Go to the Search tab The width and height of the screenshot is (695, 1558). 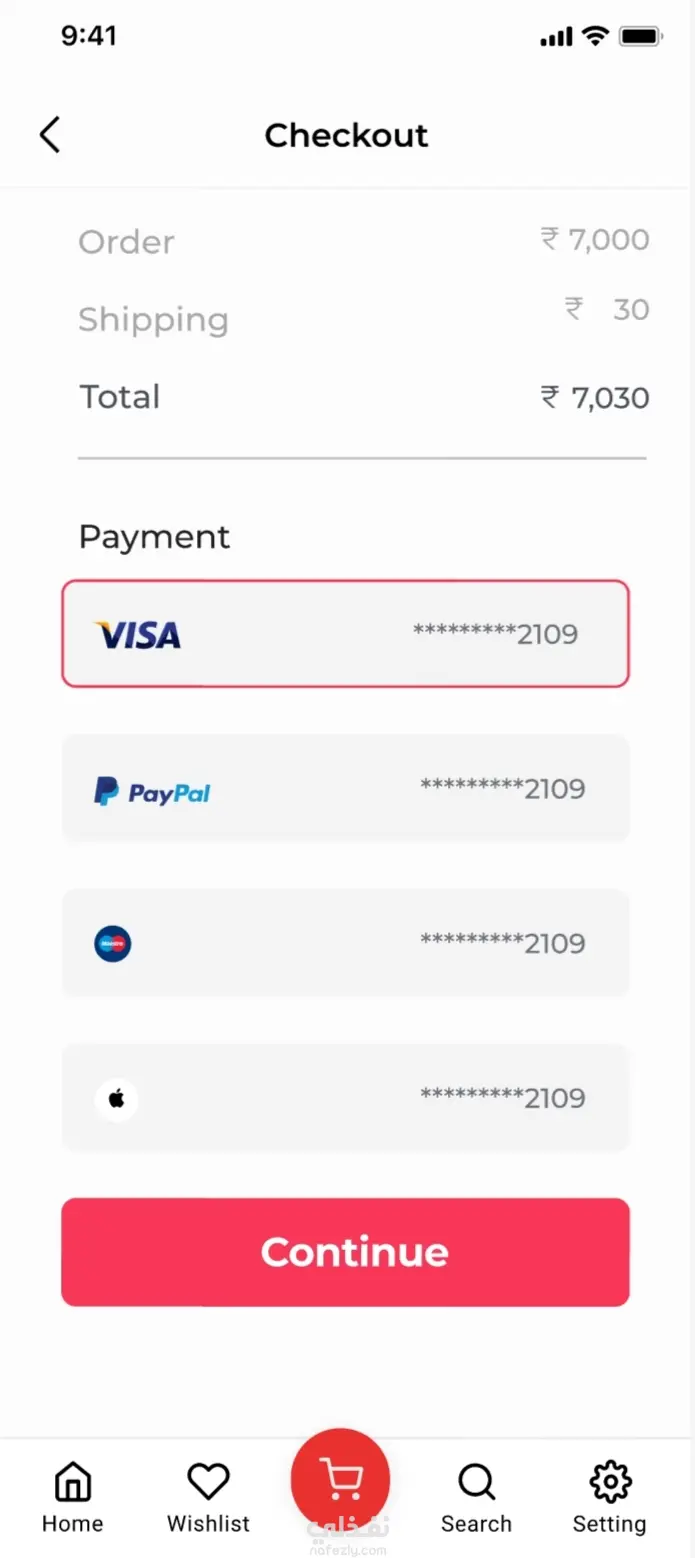(x=476, y=1497)
